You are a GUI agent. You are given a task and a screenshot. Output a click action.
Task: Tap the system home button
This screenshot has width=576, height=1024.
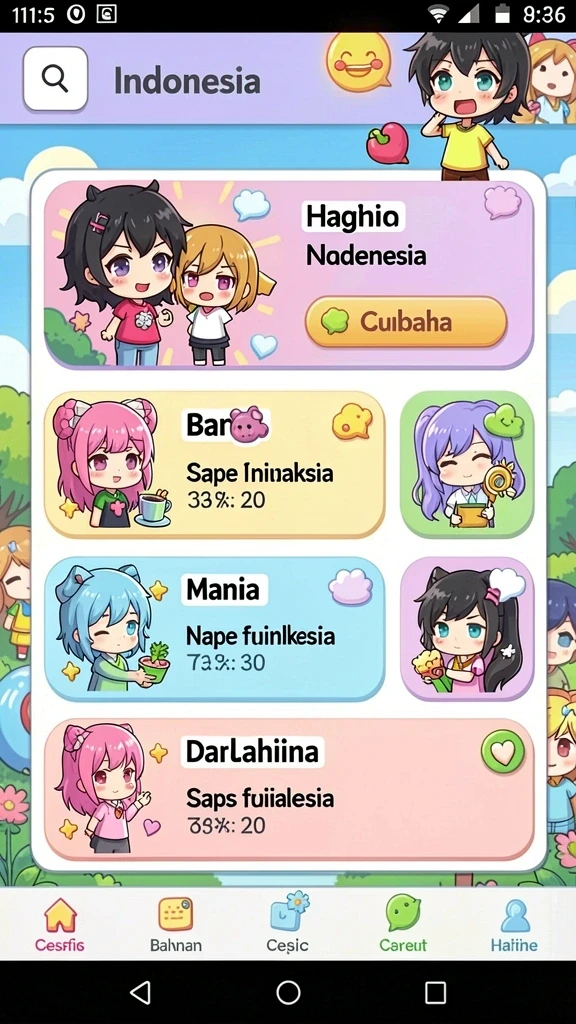288,992
